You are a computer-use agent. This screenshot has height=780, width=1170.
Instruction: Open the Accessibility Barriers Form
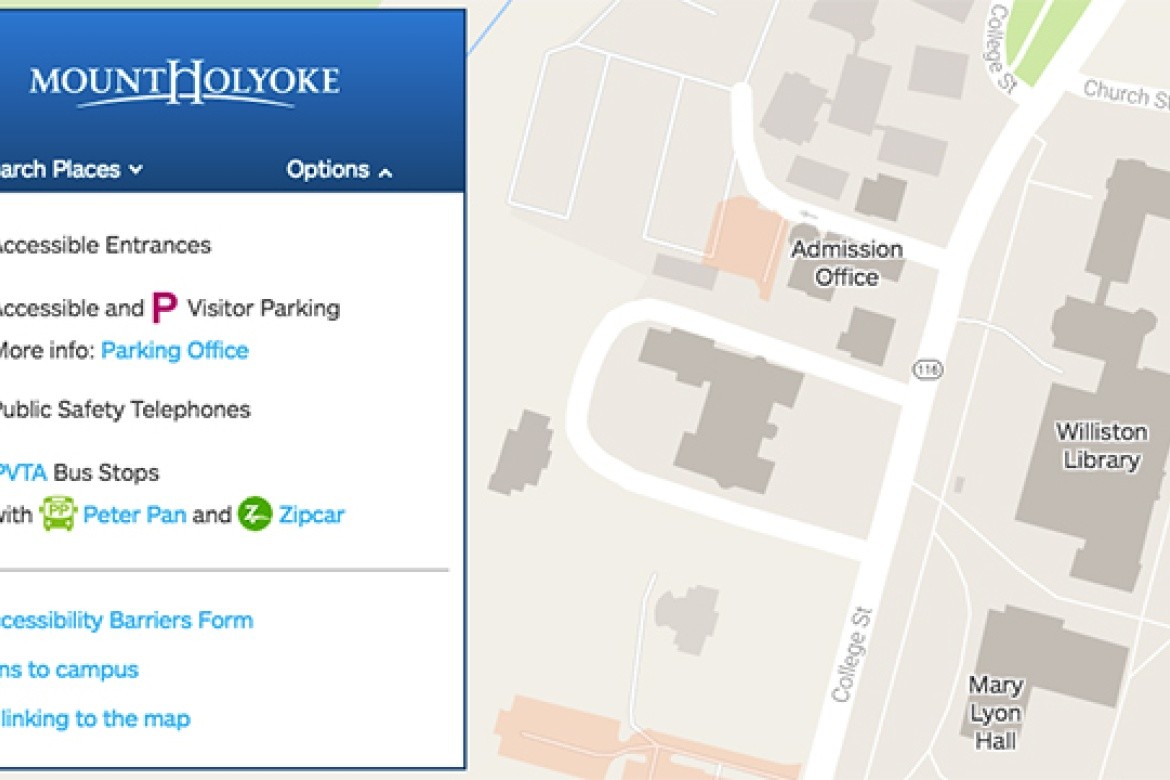point(125,620)
